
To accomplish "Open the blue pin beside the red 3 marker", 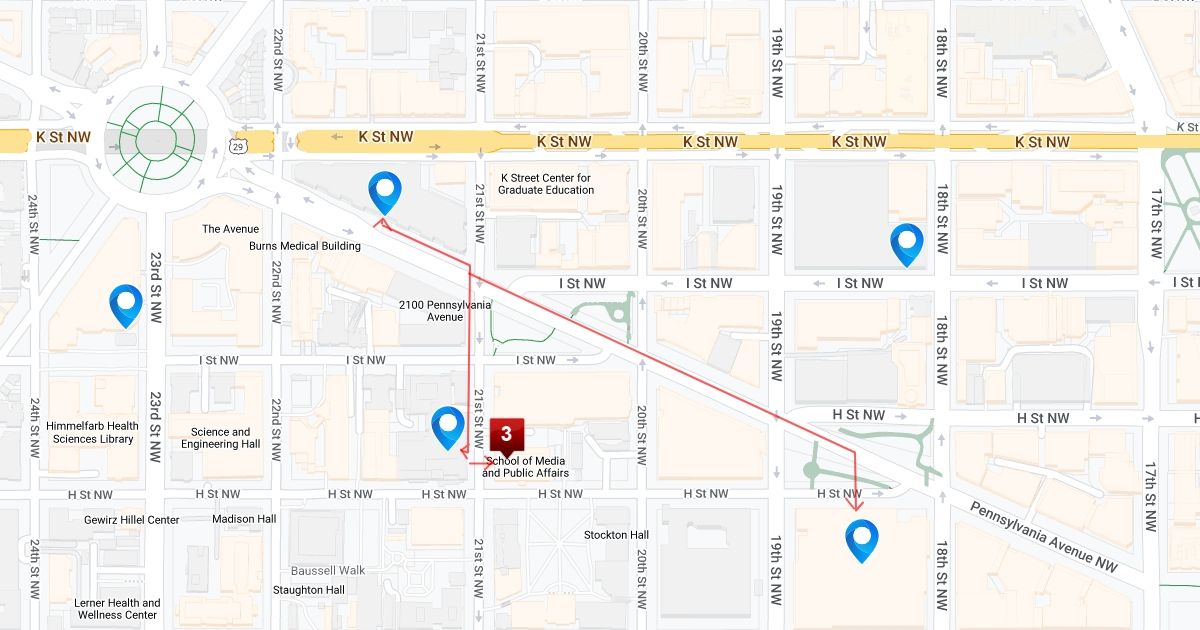I will 448,426.
